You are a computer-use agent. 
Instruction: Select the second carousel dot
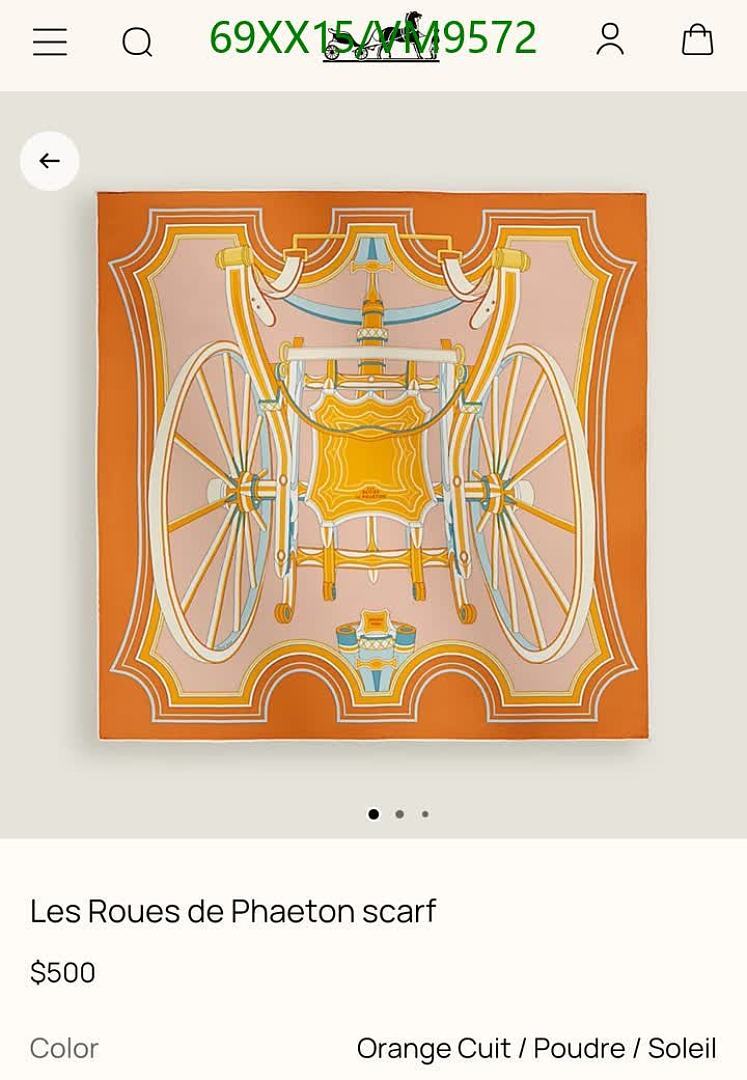tap(399, 814)
